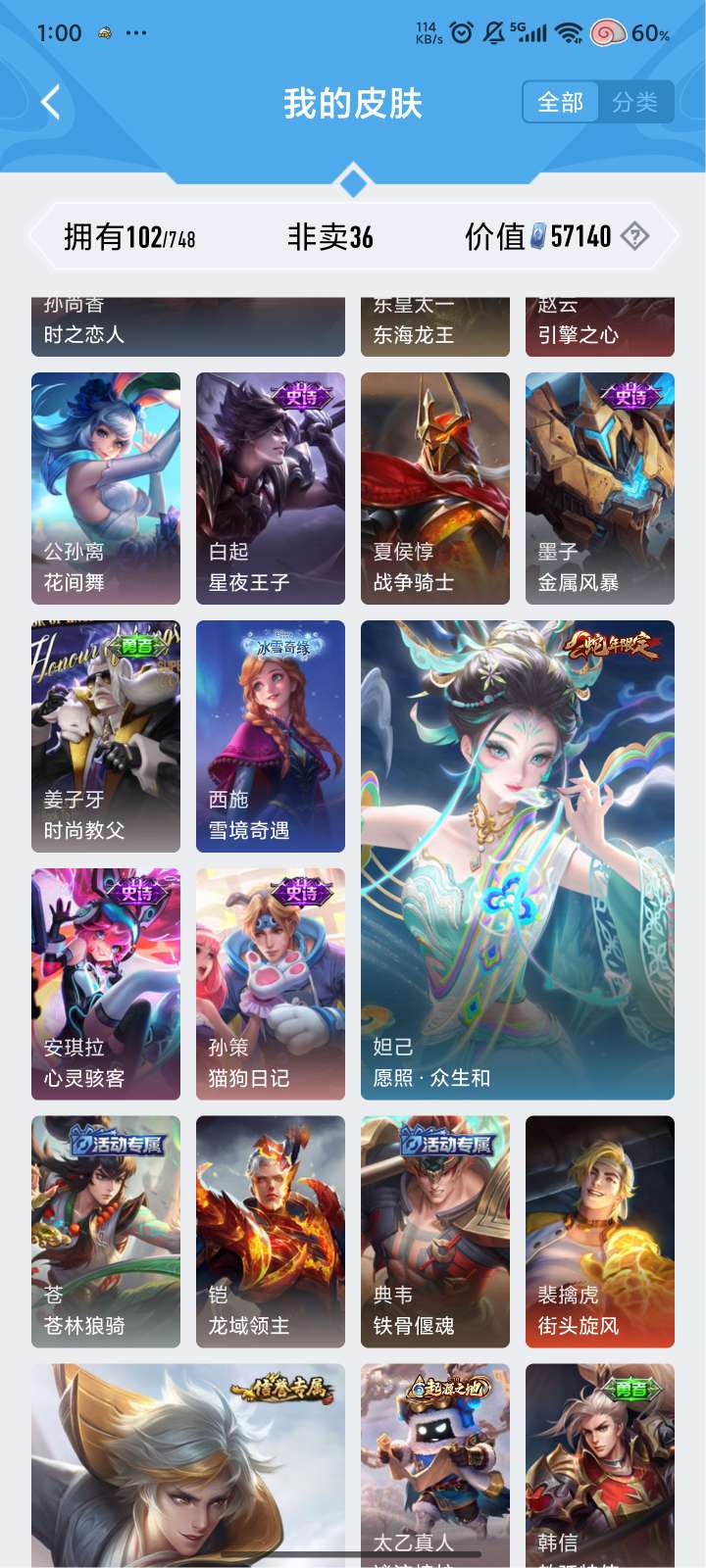Switch to the 分类 view

[x=634, y=102]
